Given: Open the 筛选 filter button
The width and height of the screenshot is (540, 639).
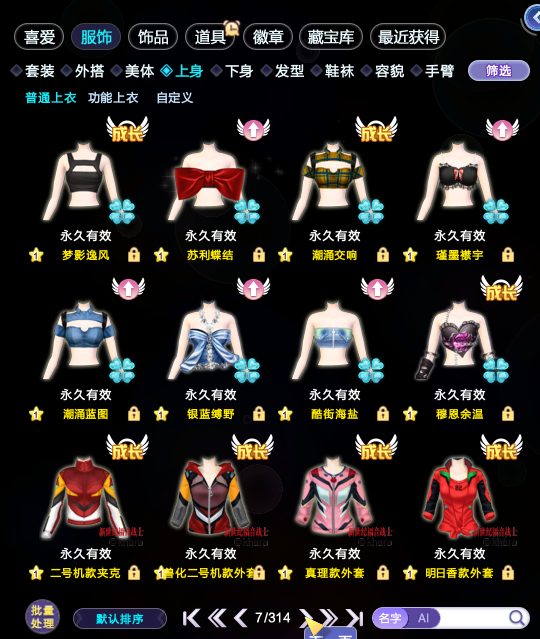Looking at the screenshot, I should coord(499,71).
